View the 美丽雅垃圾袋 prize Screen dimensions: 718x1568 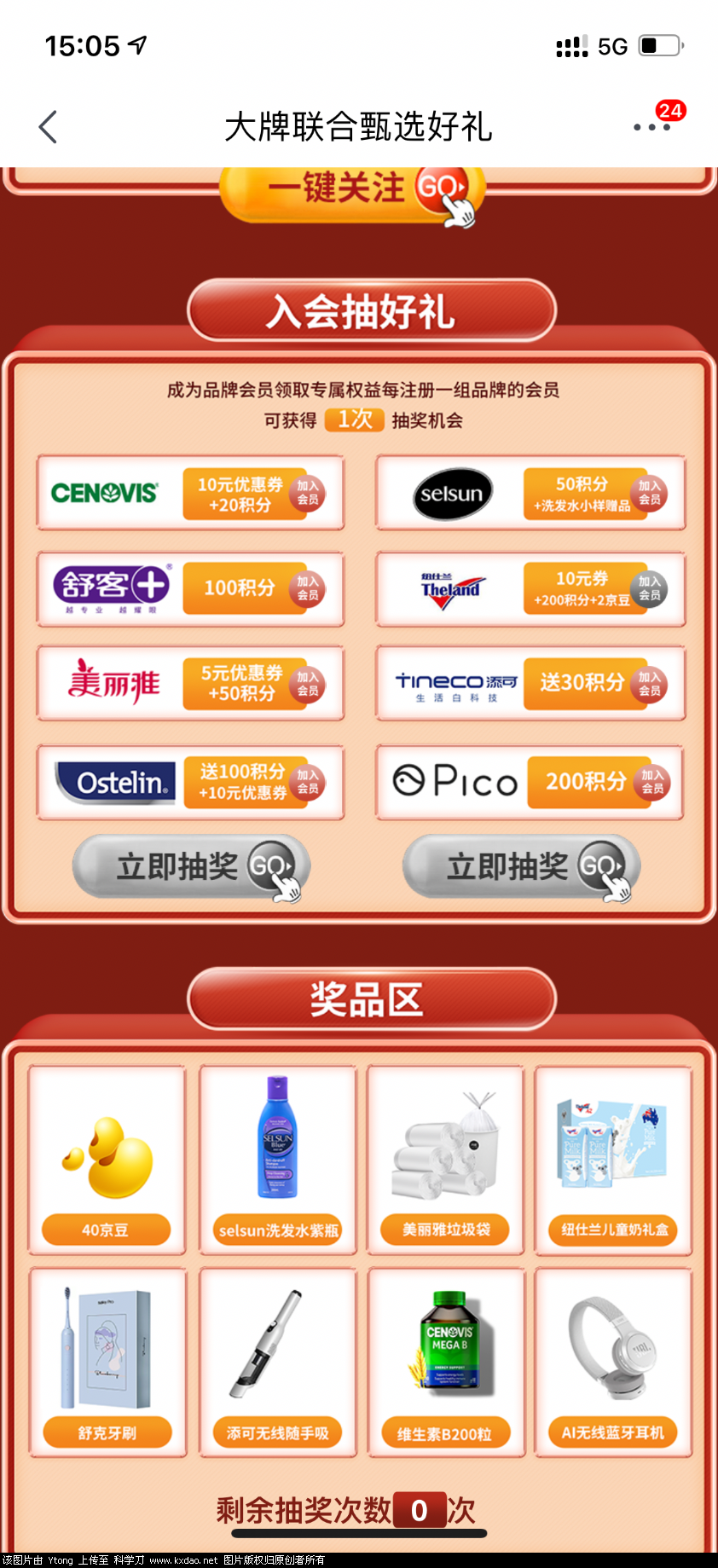(445, 1160)
